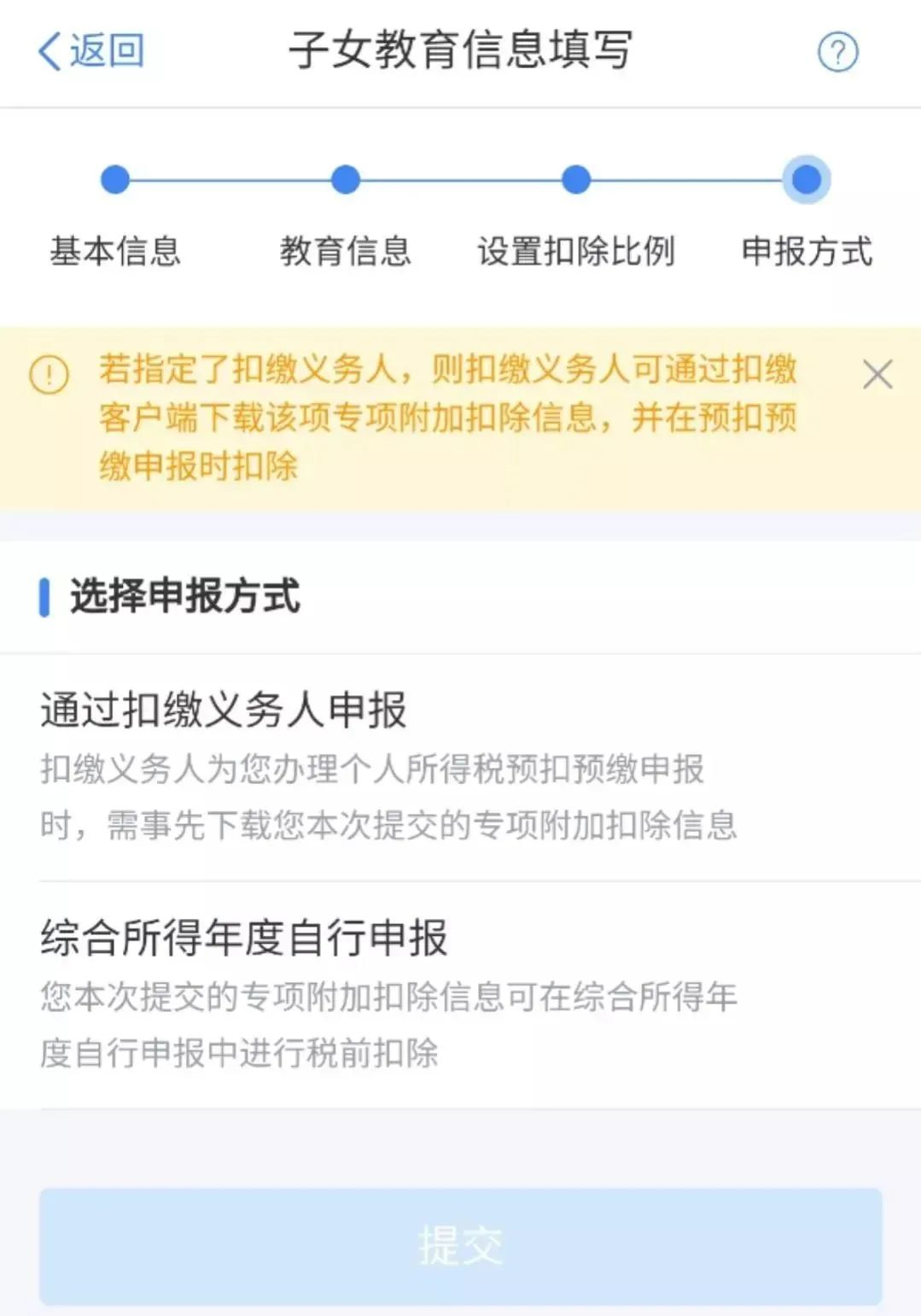Tap the blue dot for 基本信息 step
The width and height of the screenshot is (921, 1316).
pos(115,180)
